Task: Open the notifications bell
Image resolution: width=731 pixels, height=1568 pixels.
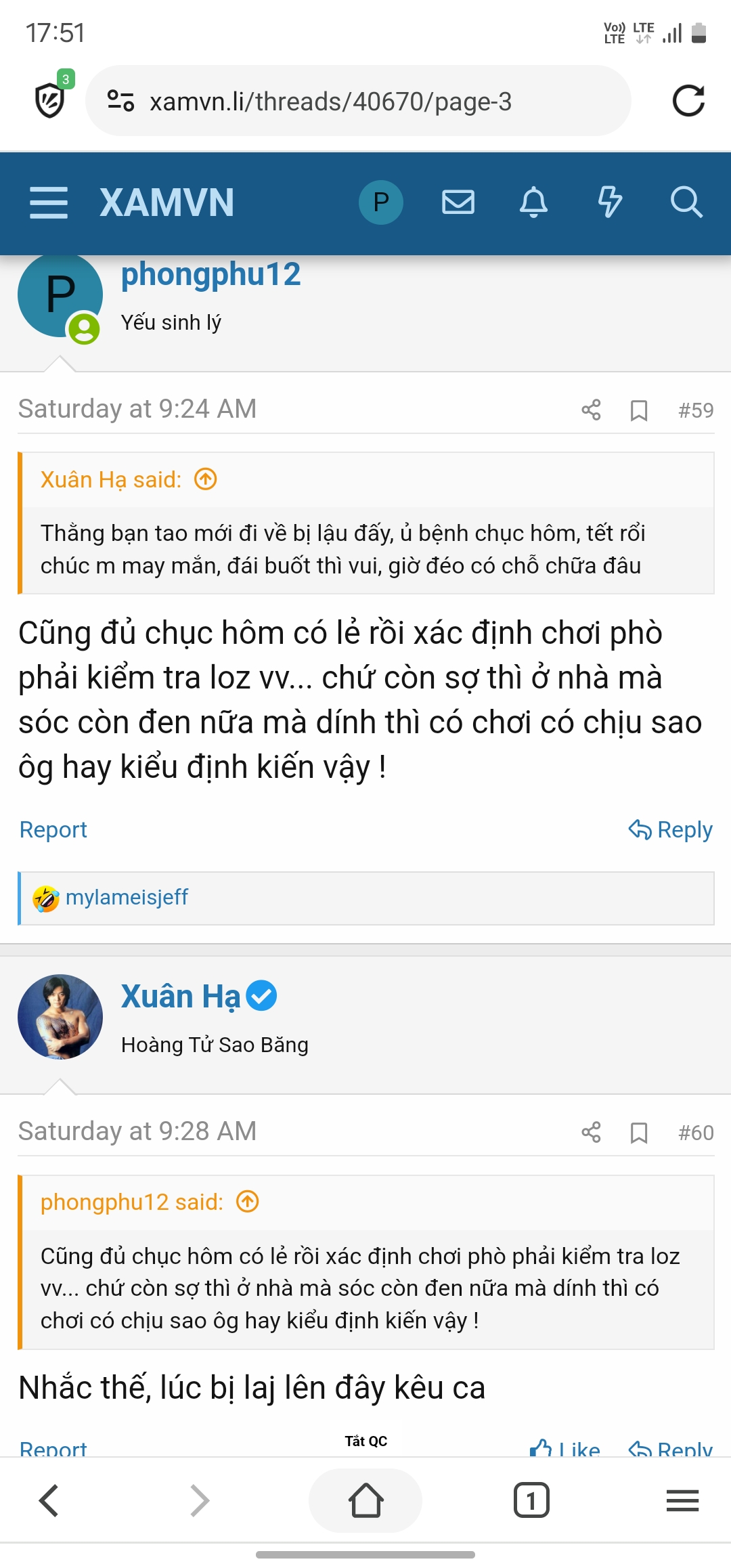Action: click(534, 202)
